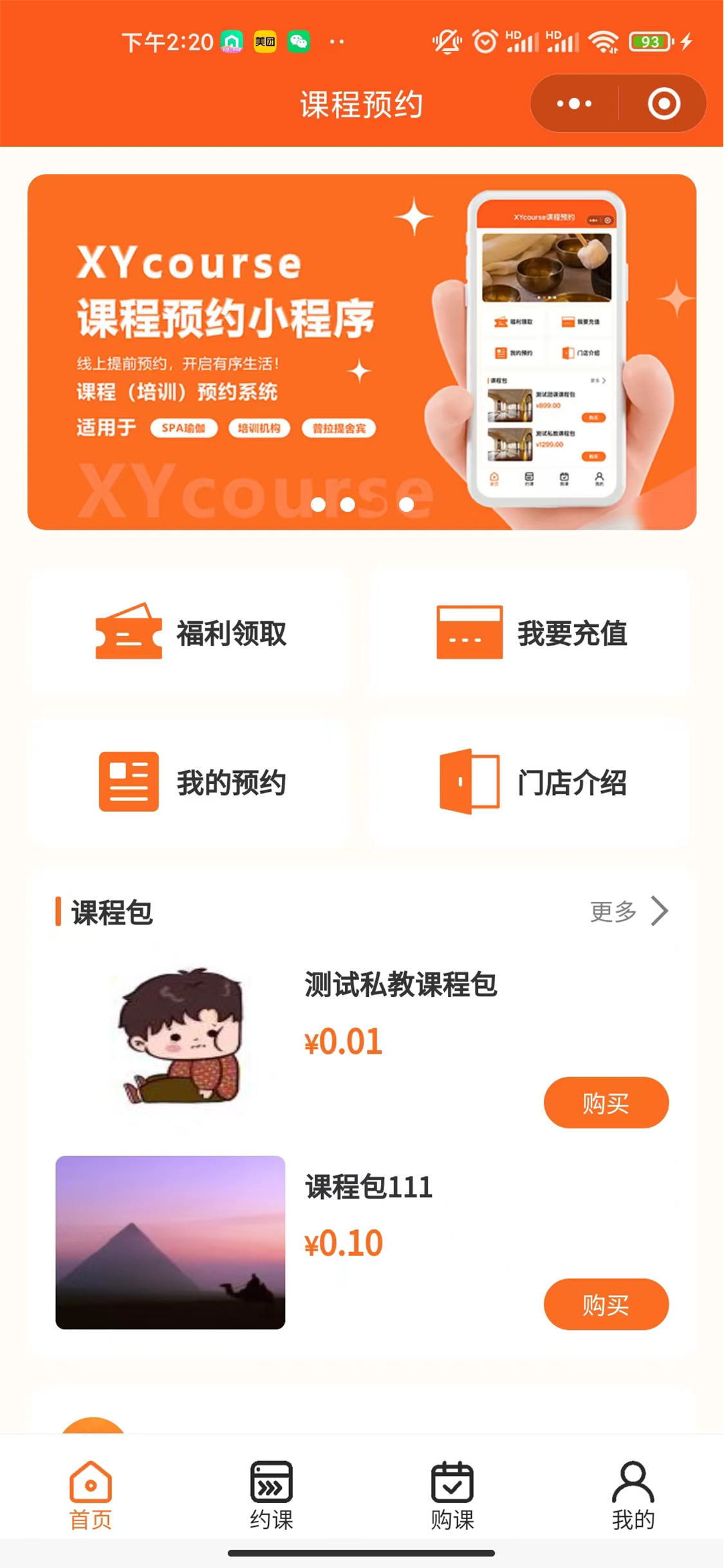Buy the 测试私教课程包 package

click(606, 1103)
